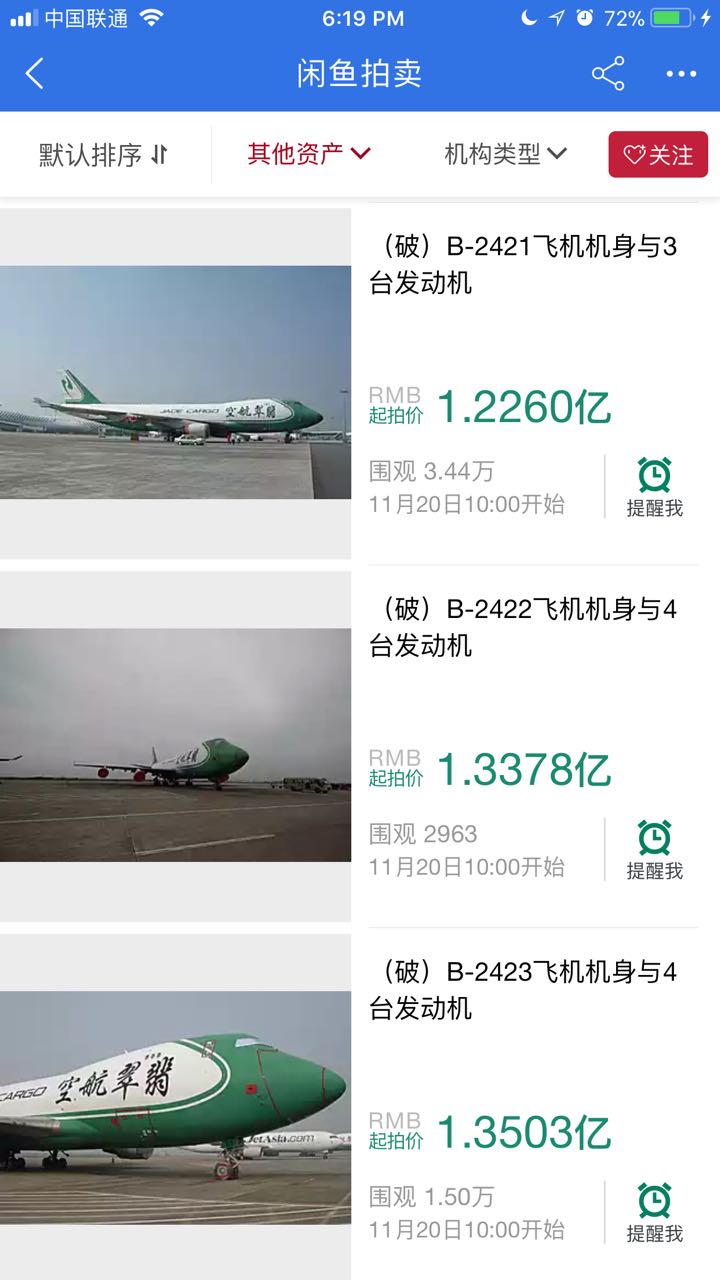The height and width of the screenshot is (1280, 720).
Task: Share this auction page
Action: click(x=607, y=74)
